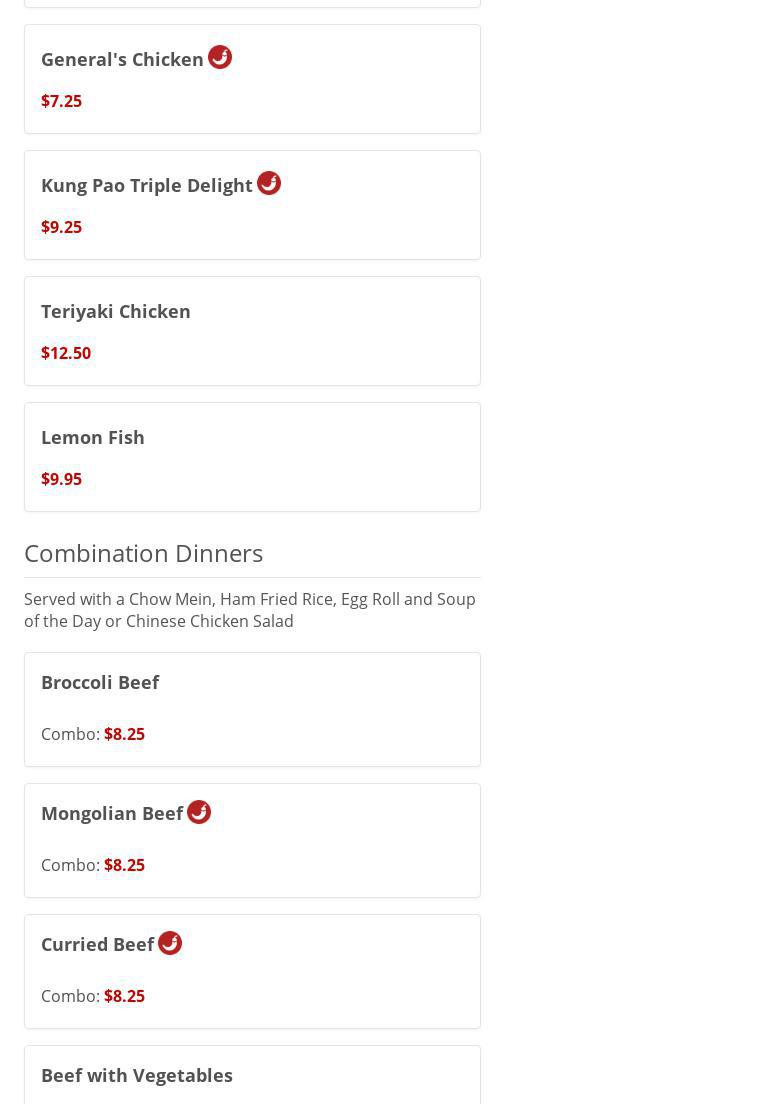Select the Kung Pao Triple Delight card
Screen dimensions: 770x1104
coord(252,205)
